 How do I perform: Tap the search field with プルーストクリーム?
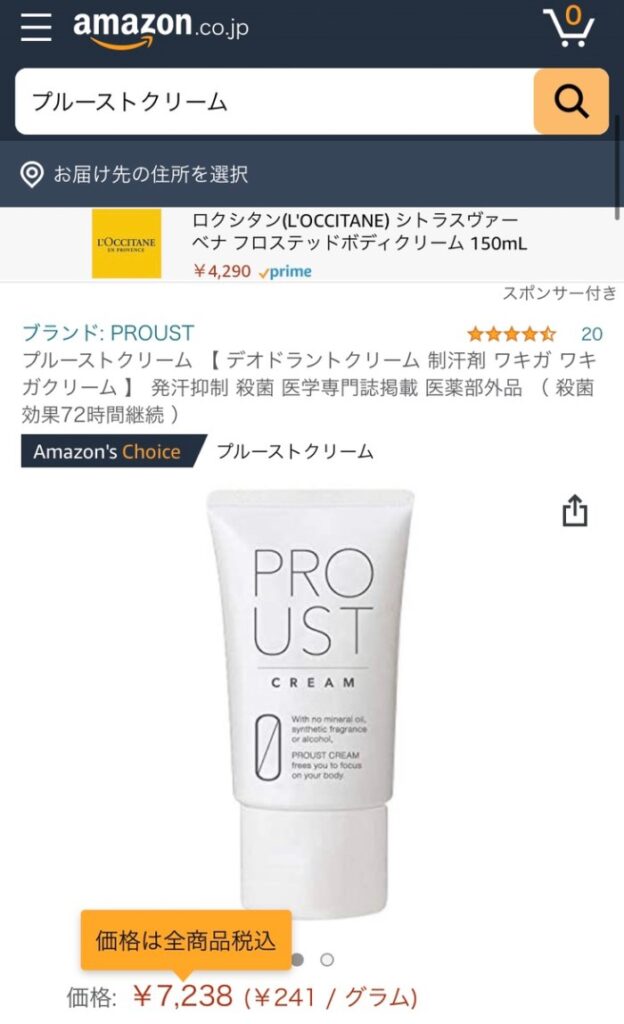270,101
